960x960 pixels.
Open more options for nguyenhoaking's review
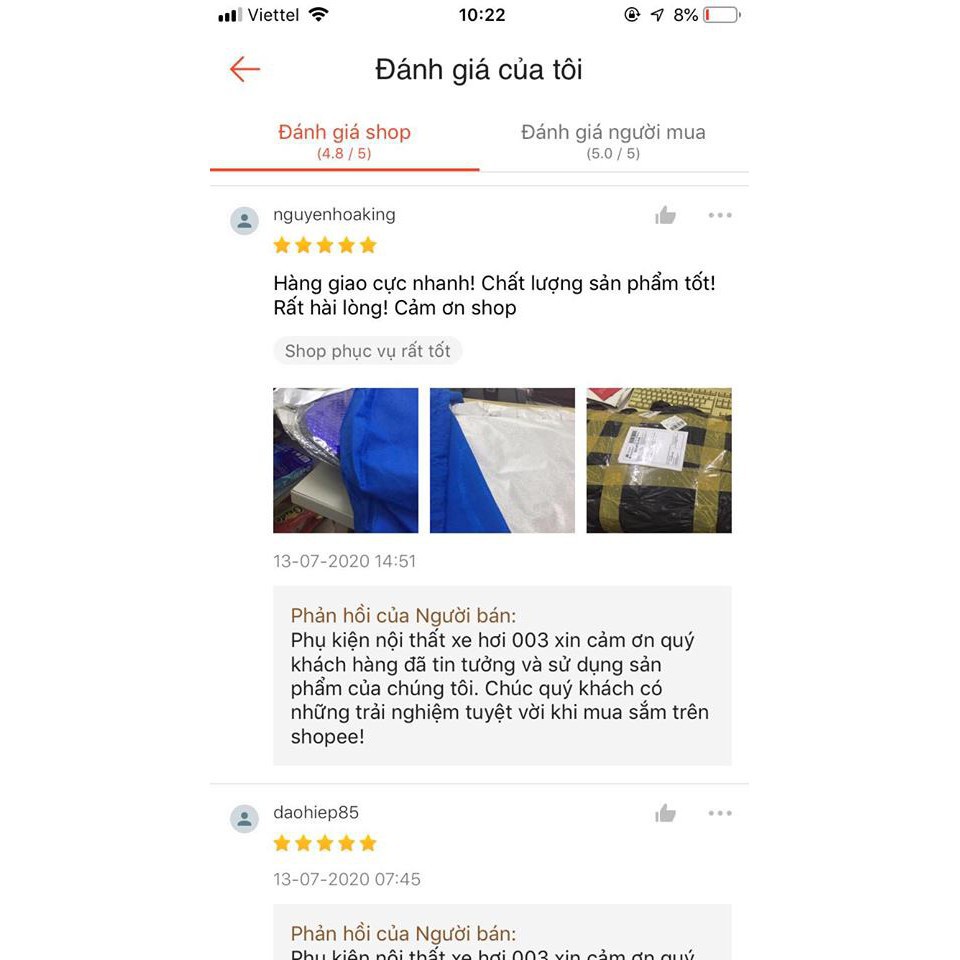click(720, 215)
